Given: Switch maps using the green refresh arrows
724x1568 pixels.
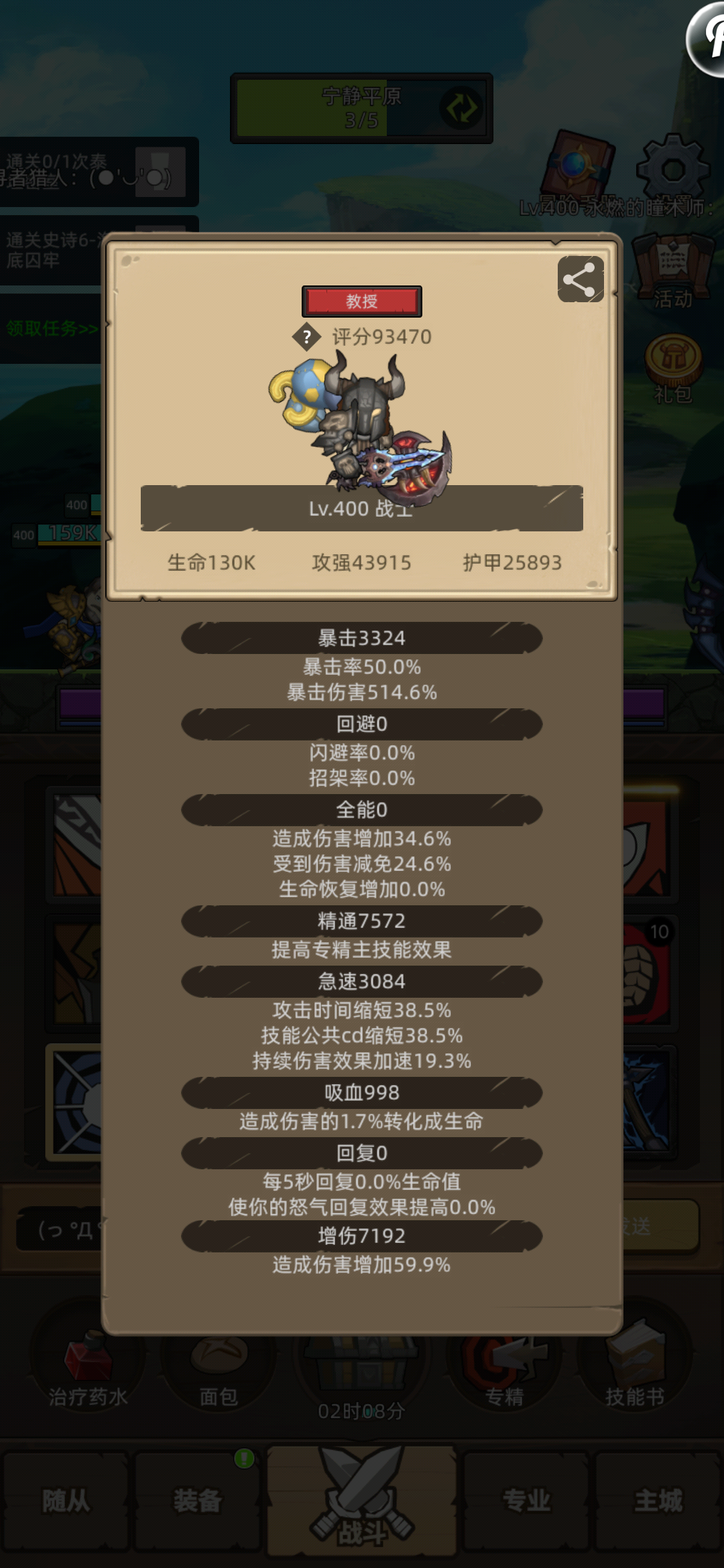Looking at the screenshot, I should click(461, 107).
